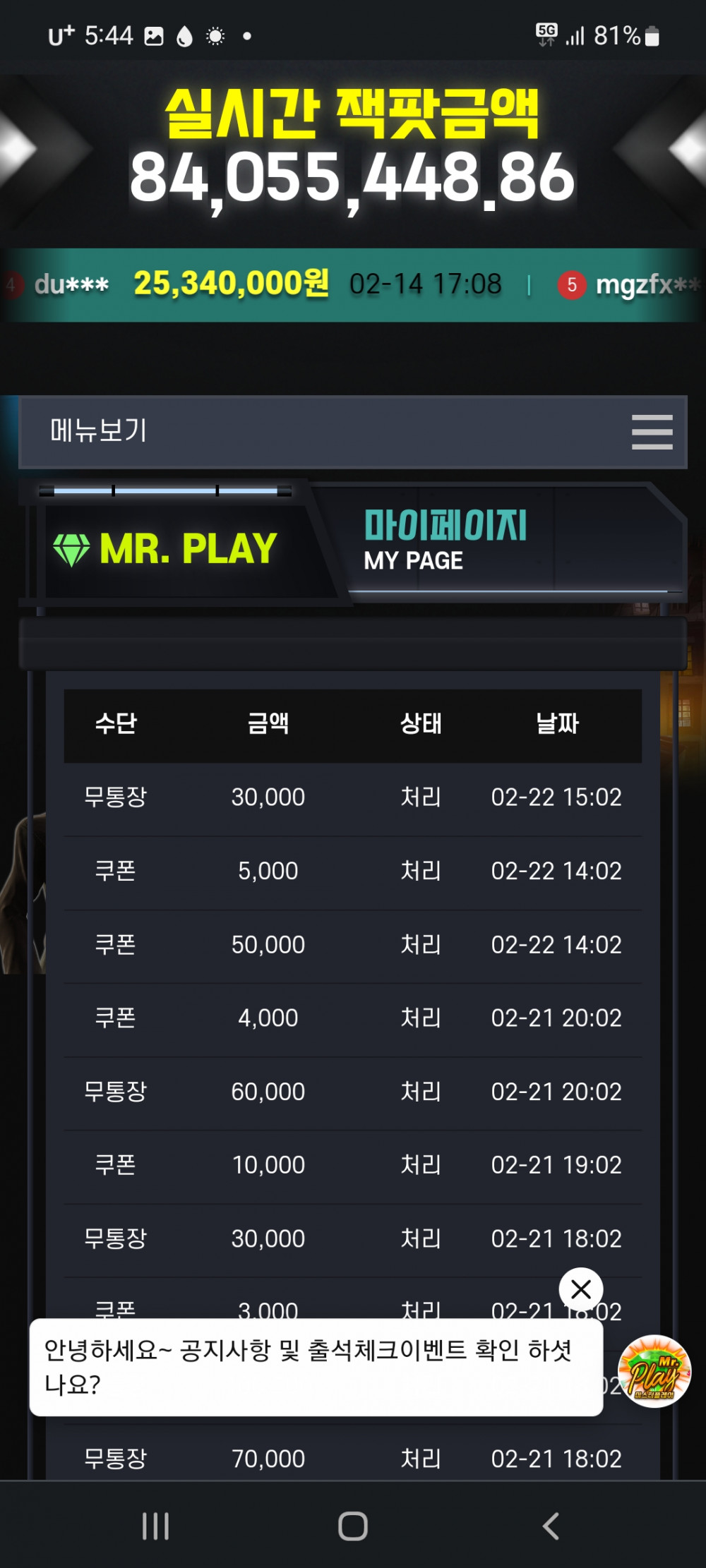Dismiss the chat greeting popup
The image size is (706, 1568).
pyautogui.click(x=580, y=1289)
